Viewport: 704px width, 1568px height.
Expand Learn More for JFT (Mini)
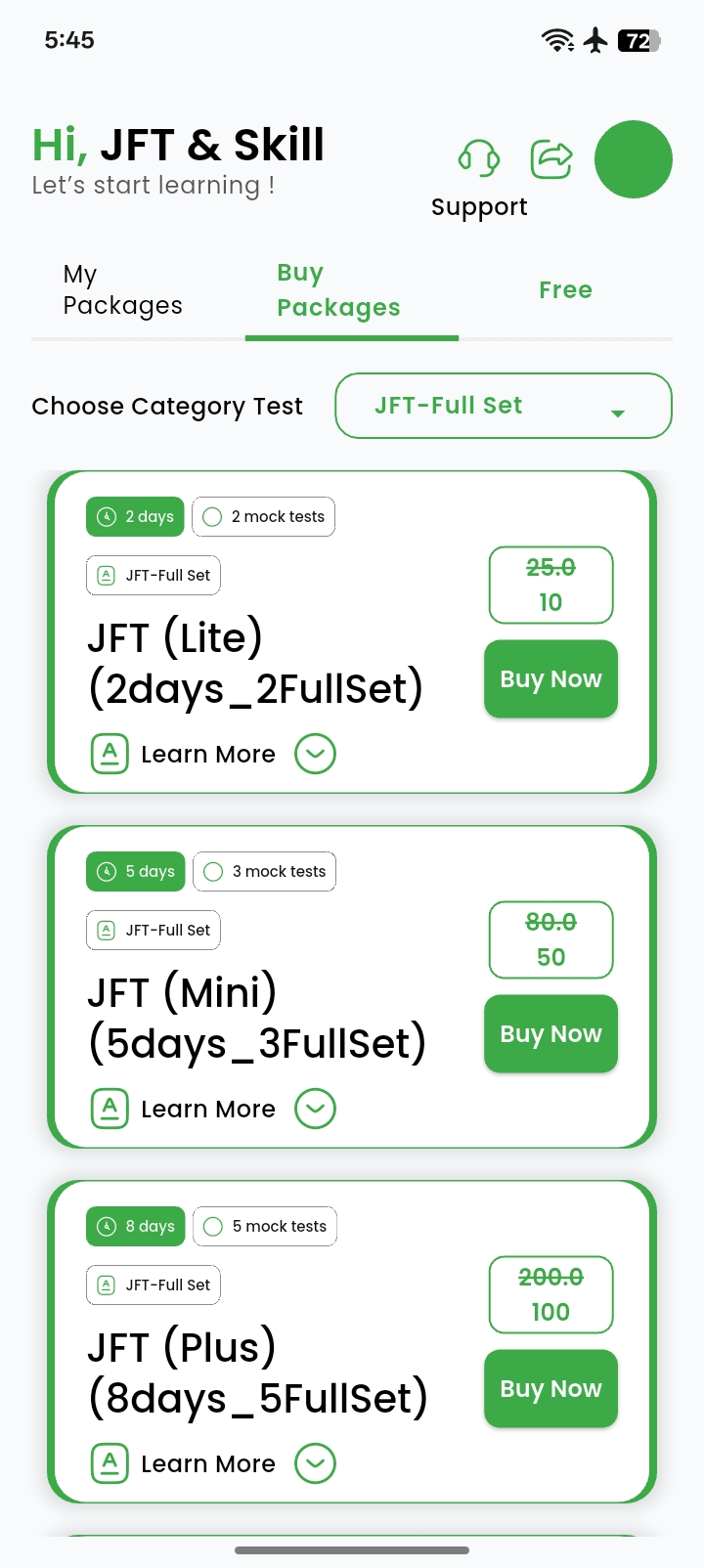coord(315,1109)
